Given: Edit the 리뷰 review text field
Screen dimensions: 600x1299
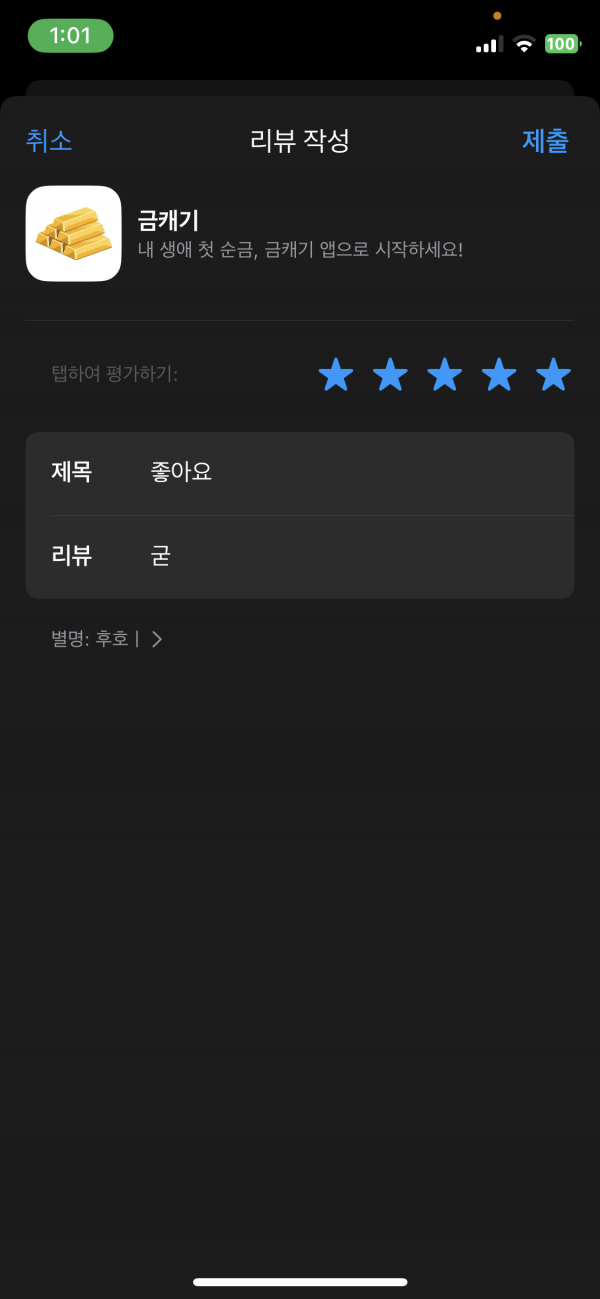Looking at the screenshot, I should (x=300, y=557).
